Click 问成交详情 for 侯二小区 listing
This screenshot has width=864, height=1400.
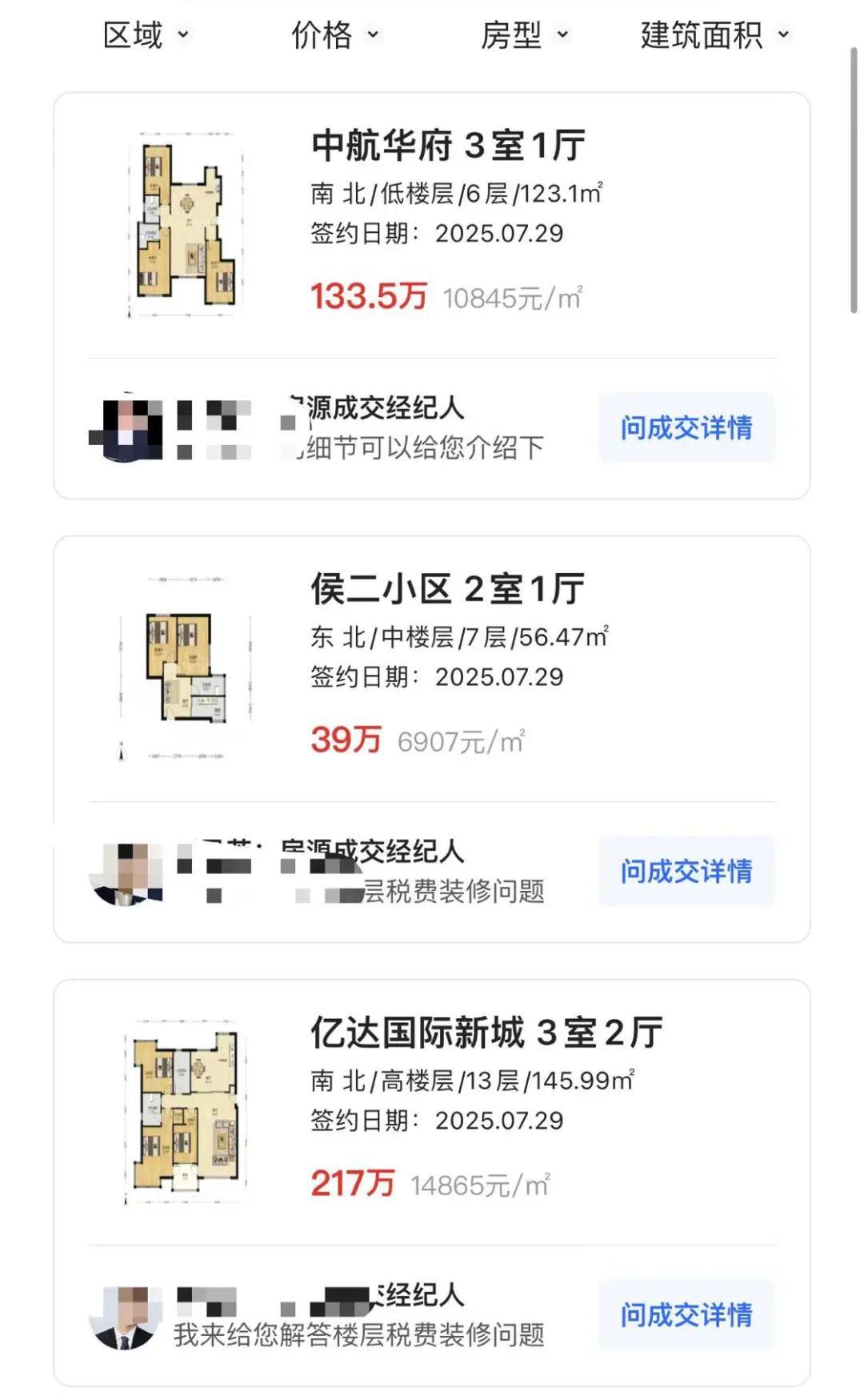point(686,870)
